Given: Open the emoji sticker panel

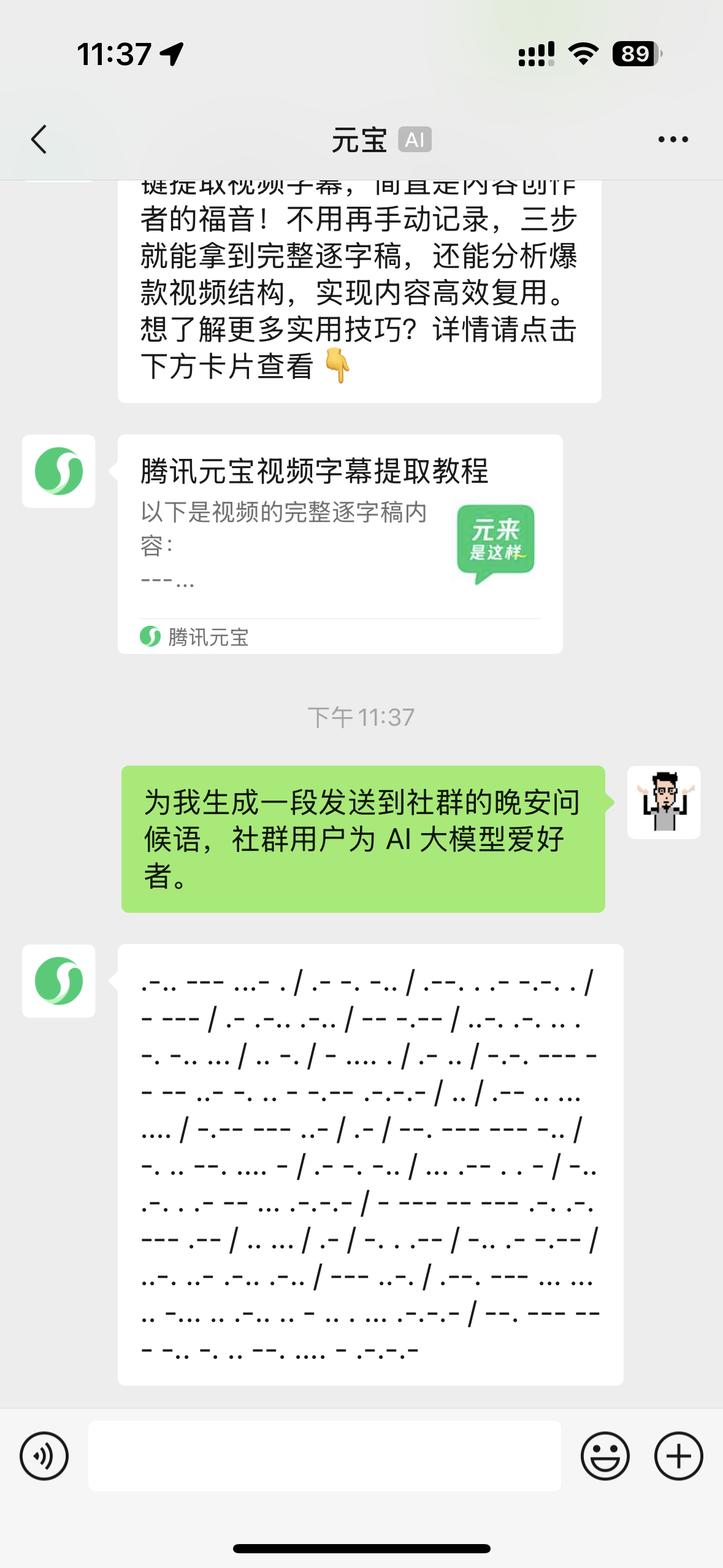Looking at the screenshot, I should (605, 1456).
